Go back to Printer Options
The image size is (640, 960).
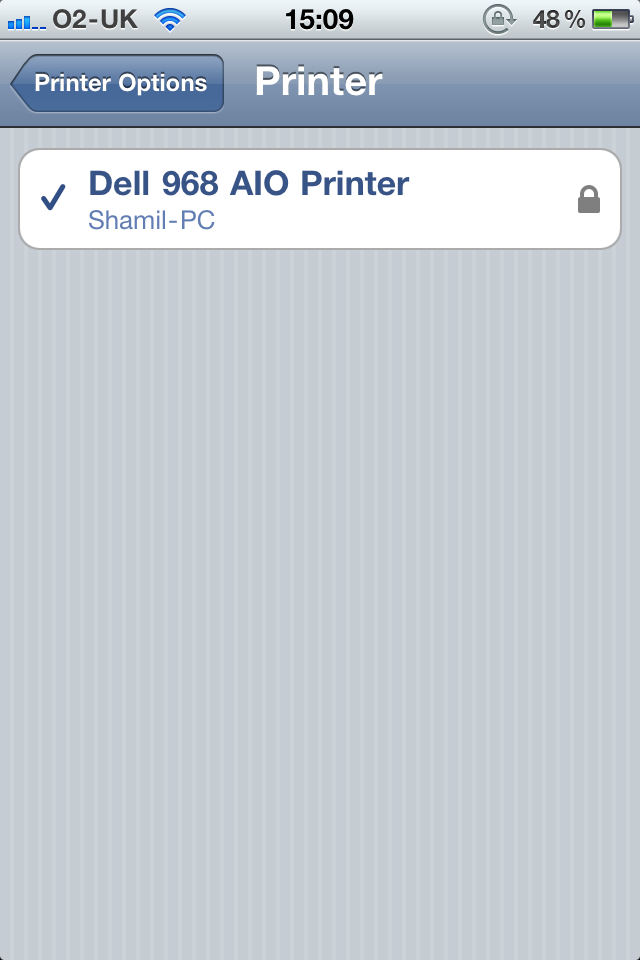click(x=118, y=83)
